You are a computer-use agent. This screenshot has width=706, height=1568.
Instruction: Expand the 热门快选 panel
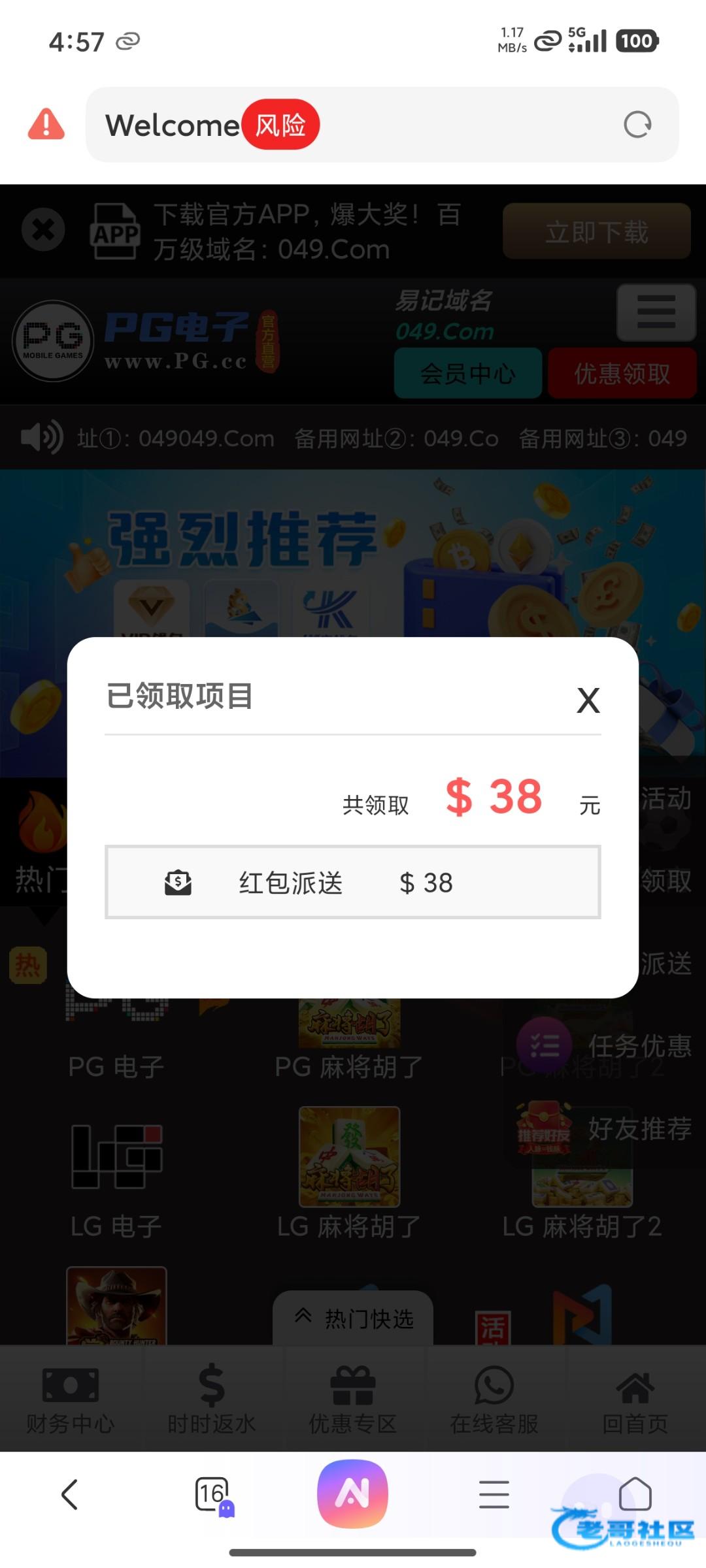353,1318
